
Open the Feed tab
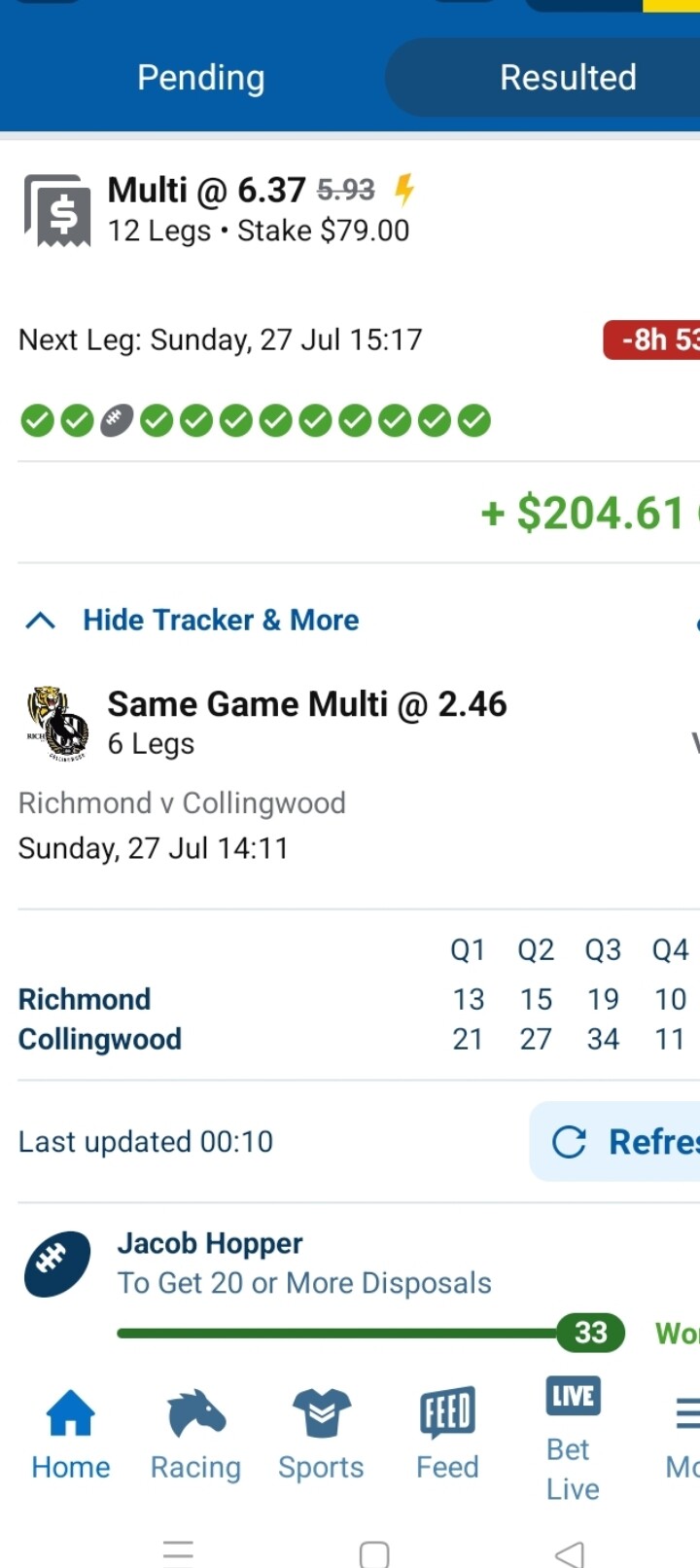pos(447,1435)
